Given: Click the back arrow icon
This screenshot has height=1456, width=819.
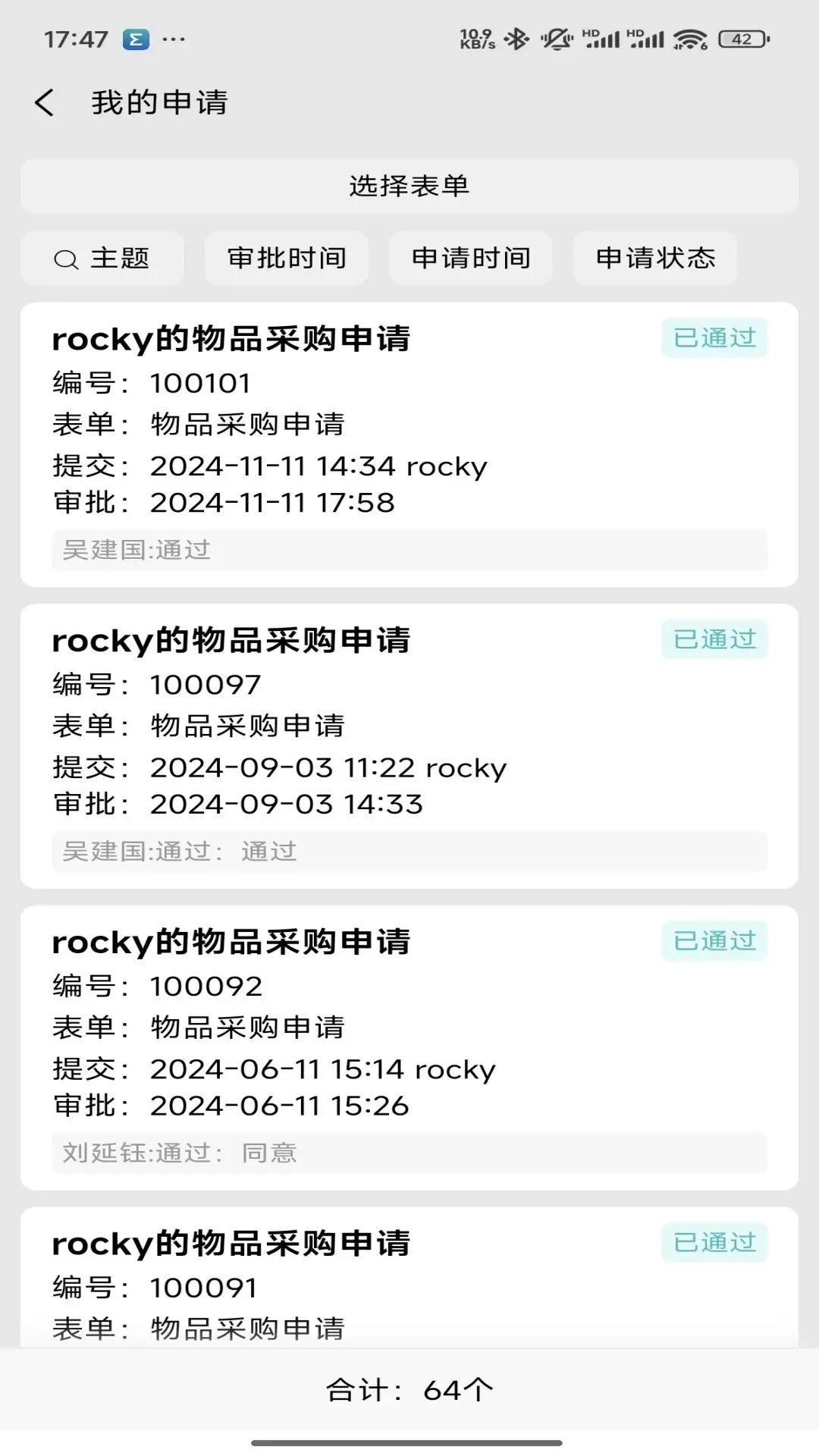Looking at the screenshot, I should pyautogui.click(x=45, y=102).
